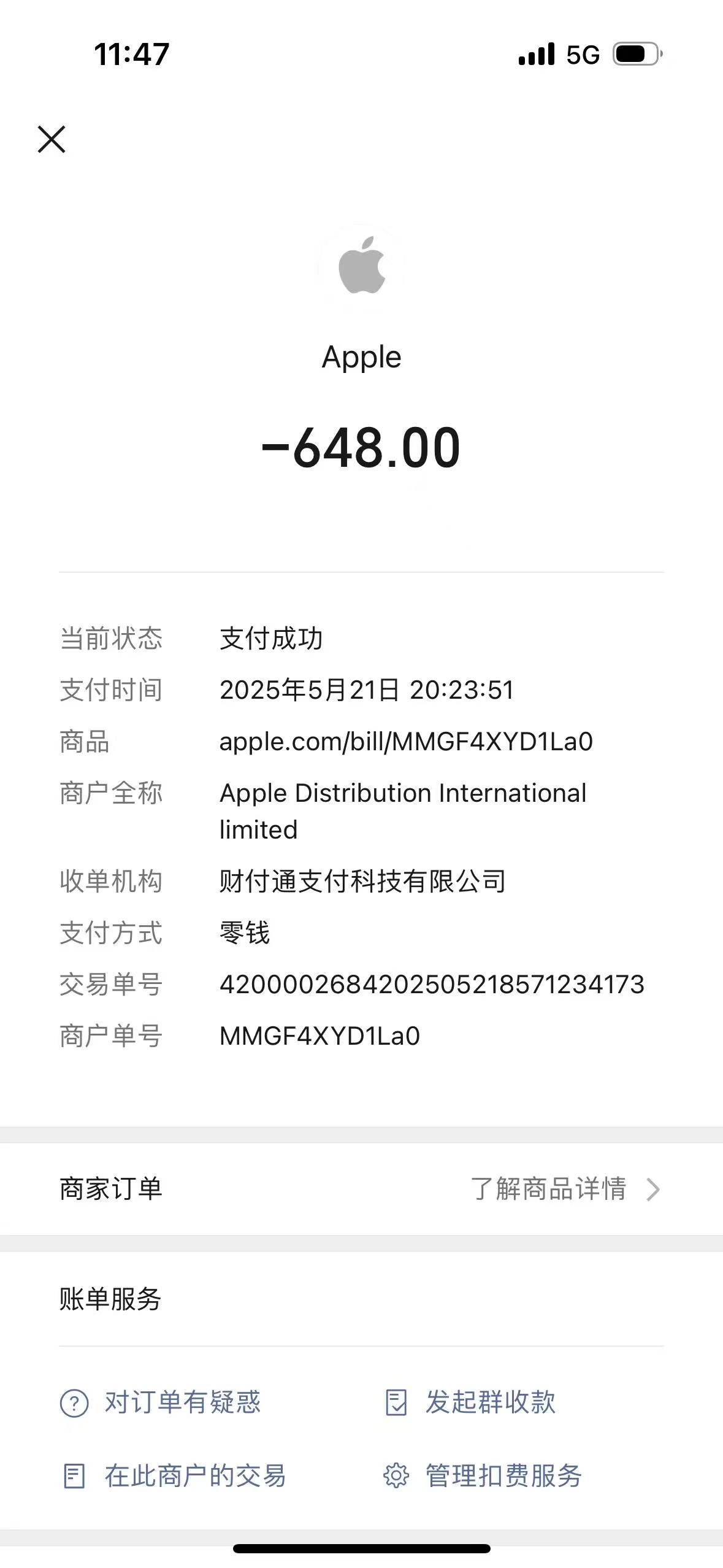View 在此商户的交易 history

click(174, 1476)
